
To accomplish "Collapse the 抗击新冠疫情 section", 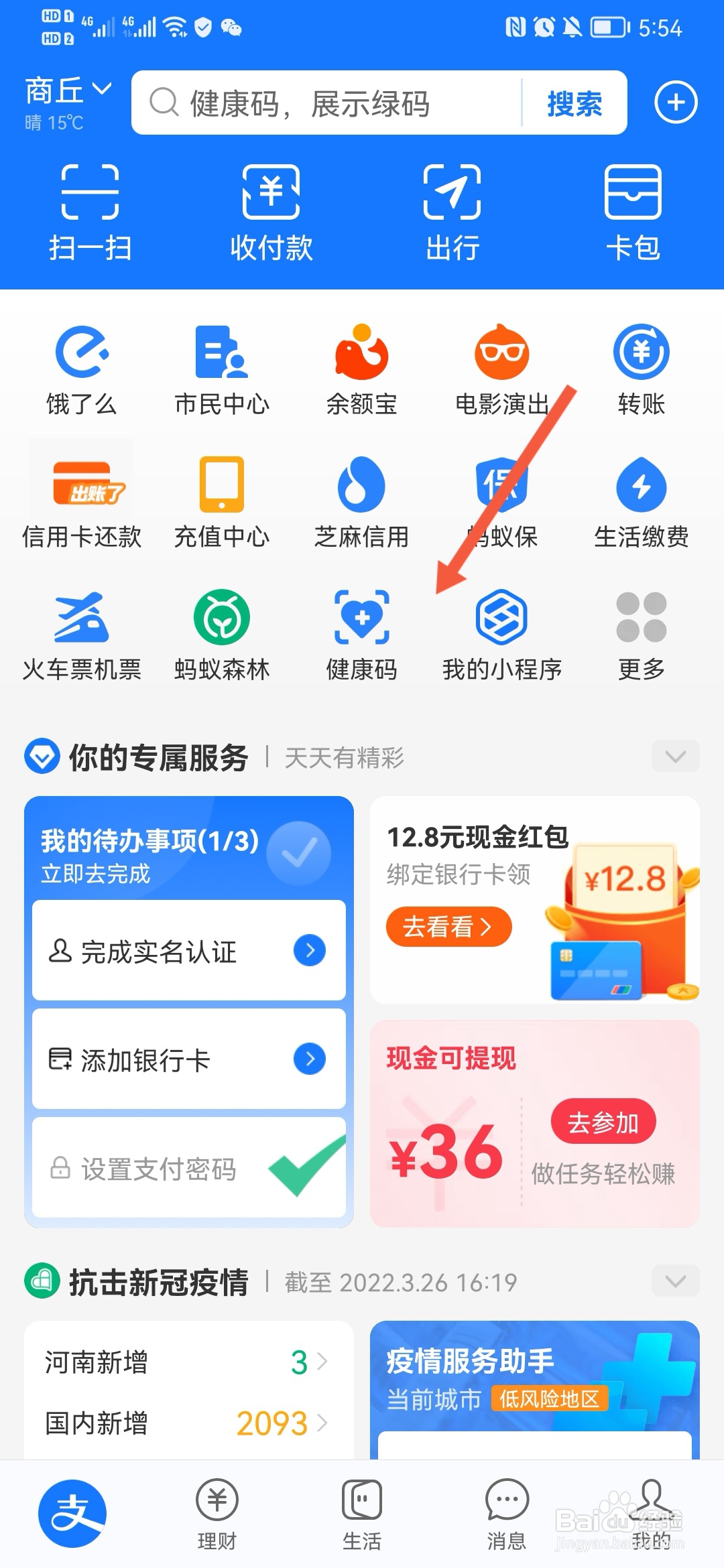I will click(x=675, y=1281).
